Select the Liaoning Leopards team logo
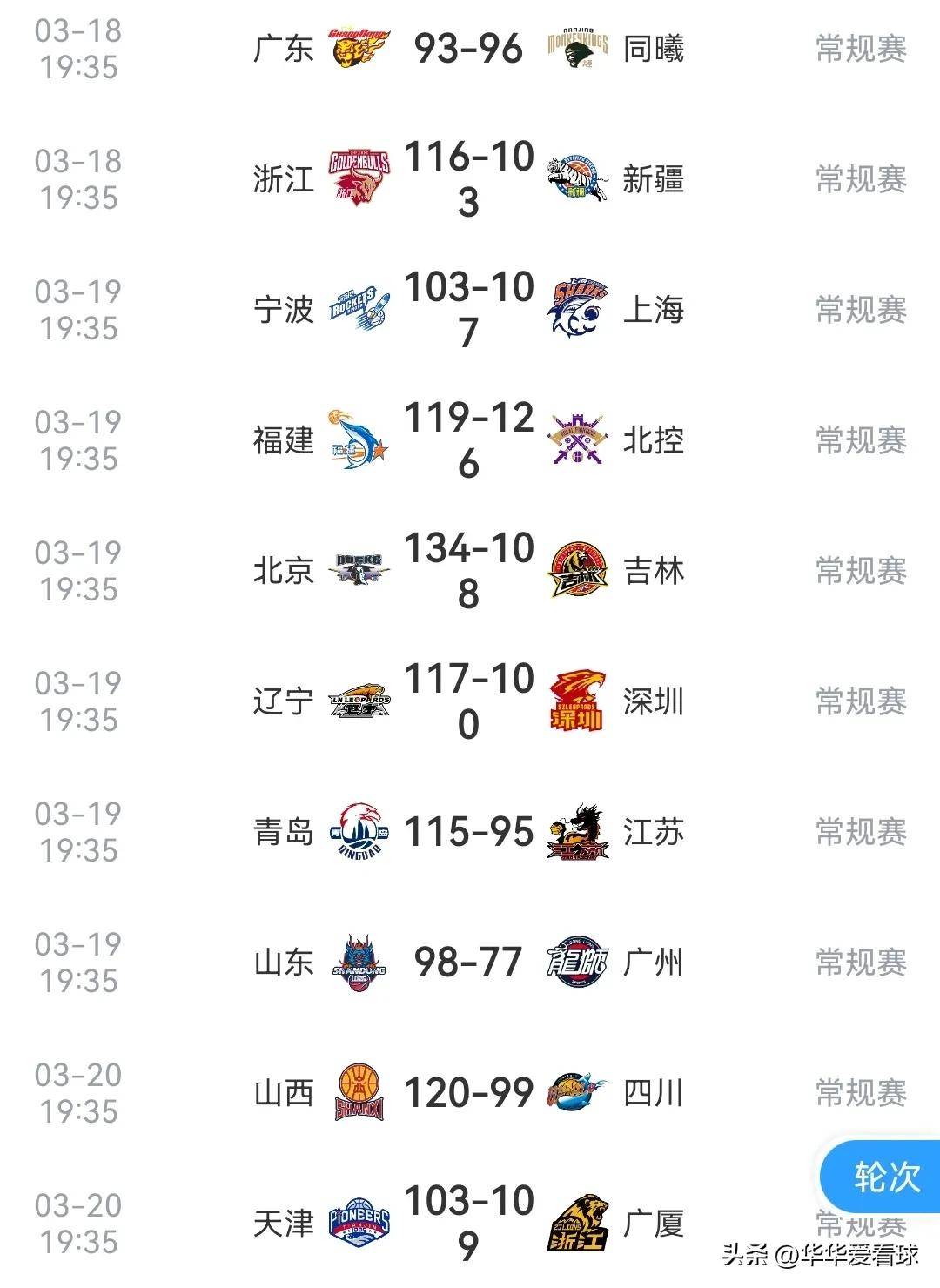This screenshot has width=940, height=1288. pos(359,701)
